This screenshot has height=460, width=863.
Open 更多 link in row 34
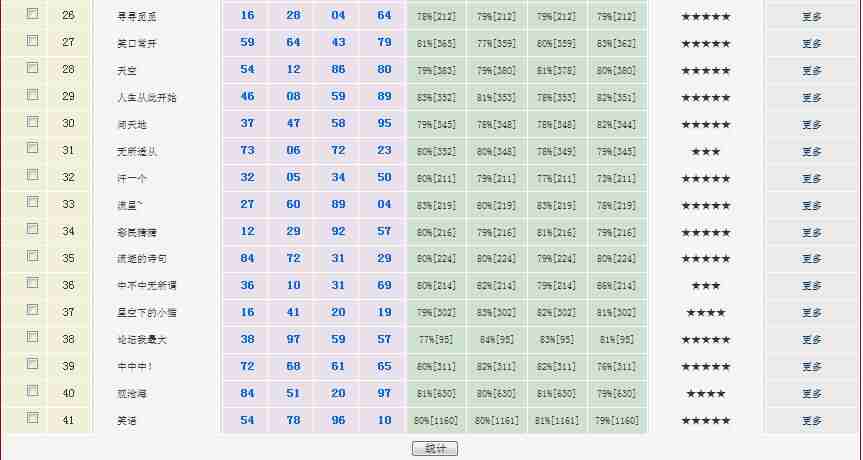(x=812, y=233)
